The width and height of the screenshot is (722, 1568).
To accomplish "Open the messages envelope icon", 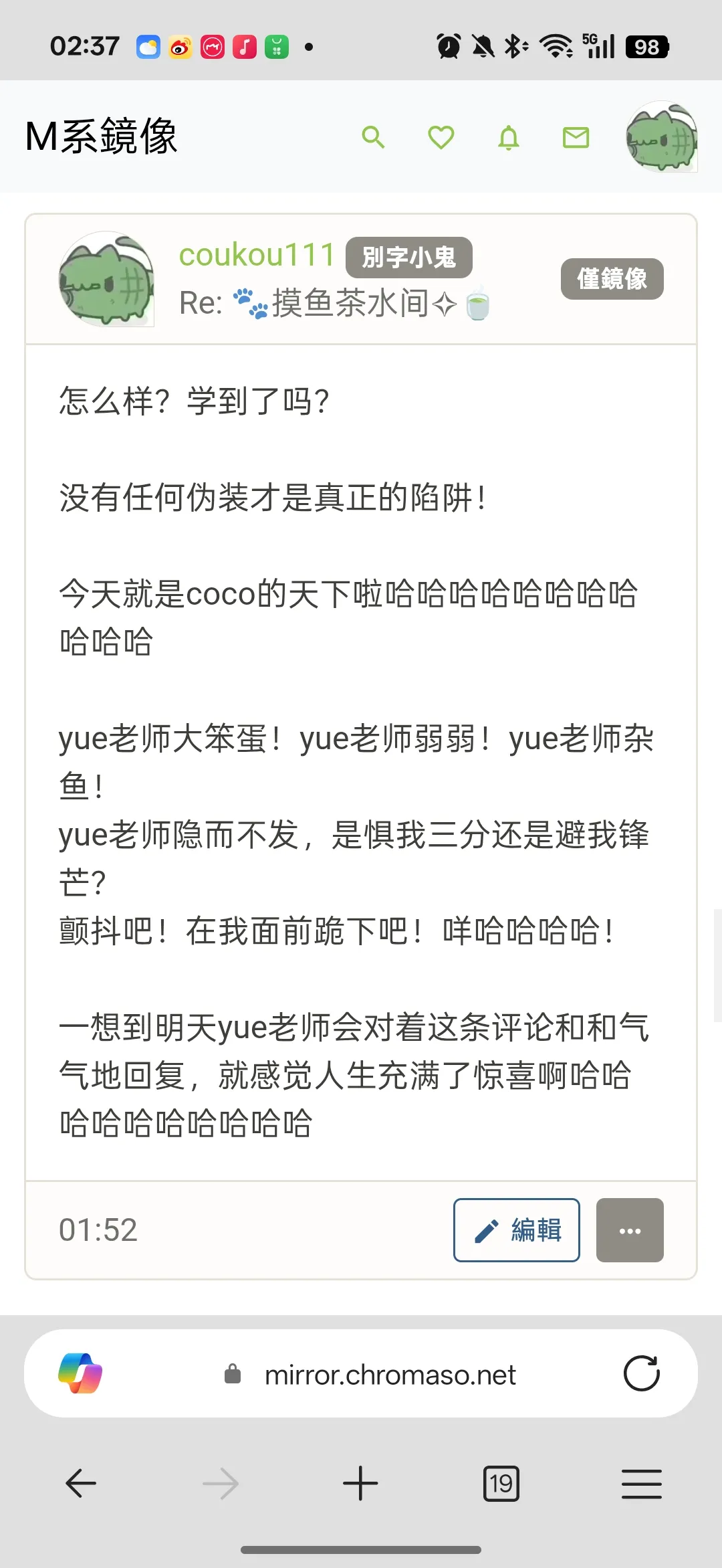I will click(576, 137).
